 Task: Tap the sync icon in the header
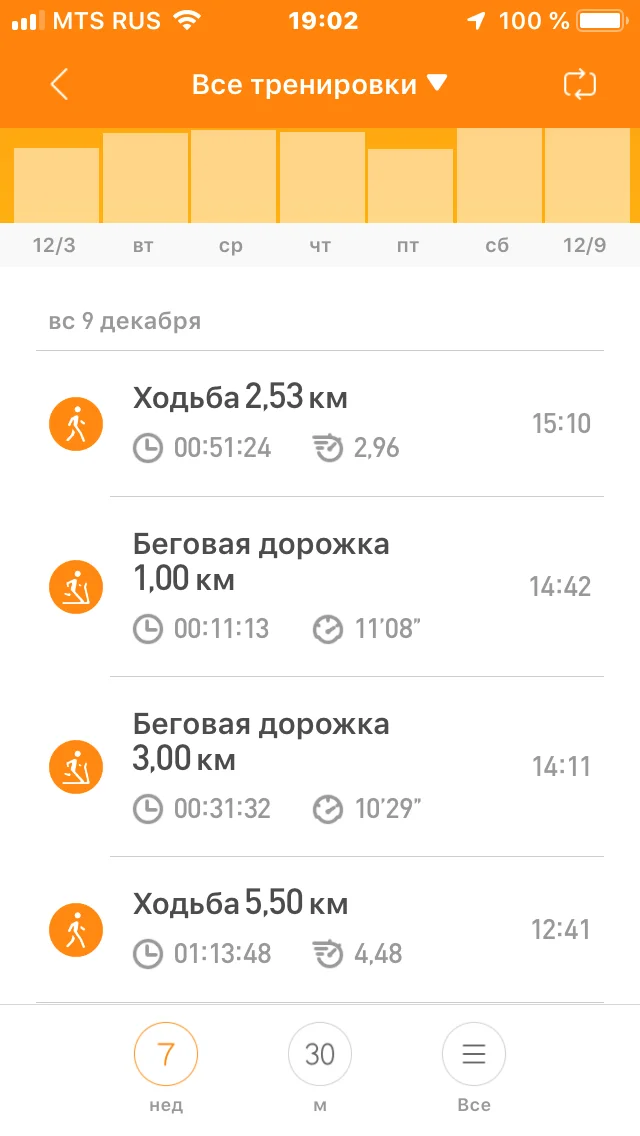pos(580,85)
